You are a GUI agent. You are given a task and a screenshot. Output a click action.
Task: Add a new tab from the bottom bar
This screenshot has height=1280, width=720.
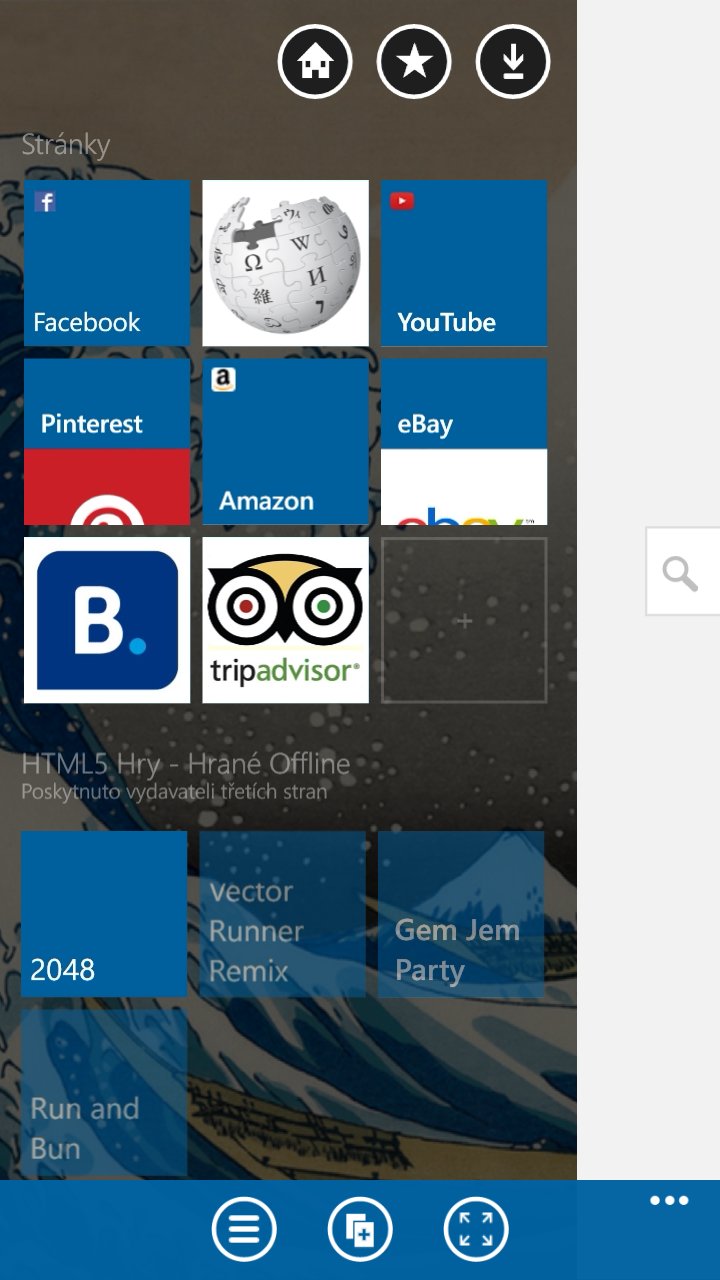360,1229
